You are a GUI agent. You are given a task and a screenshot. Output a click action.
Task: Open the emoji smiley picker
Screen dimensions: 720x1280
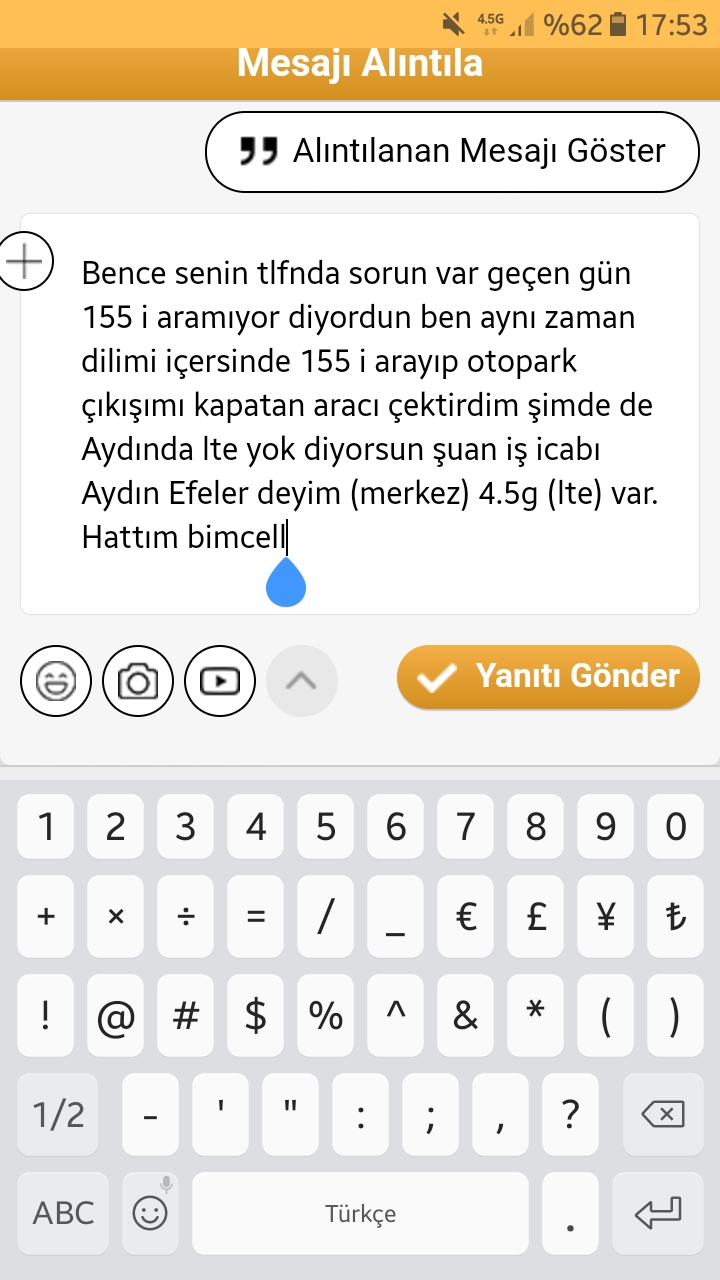tap(56, 682)
